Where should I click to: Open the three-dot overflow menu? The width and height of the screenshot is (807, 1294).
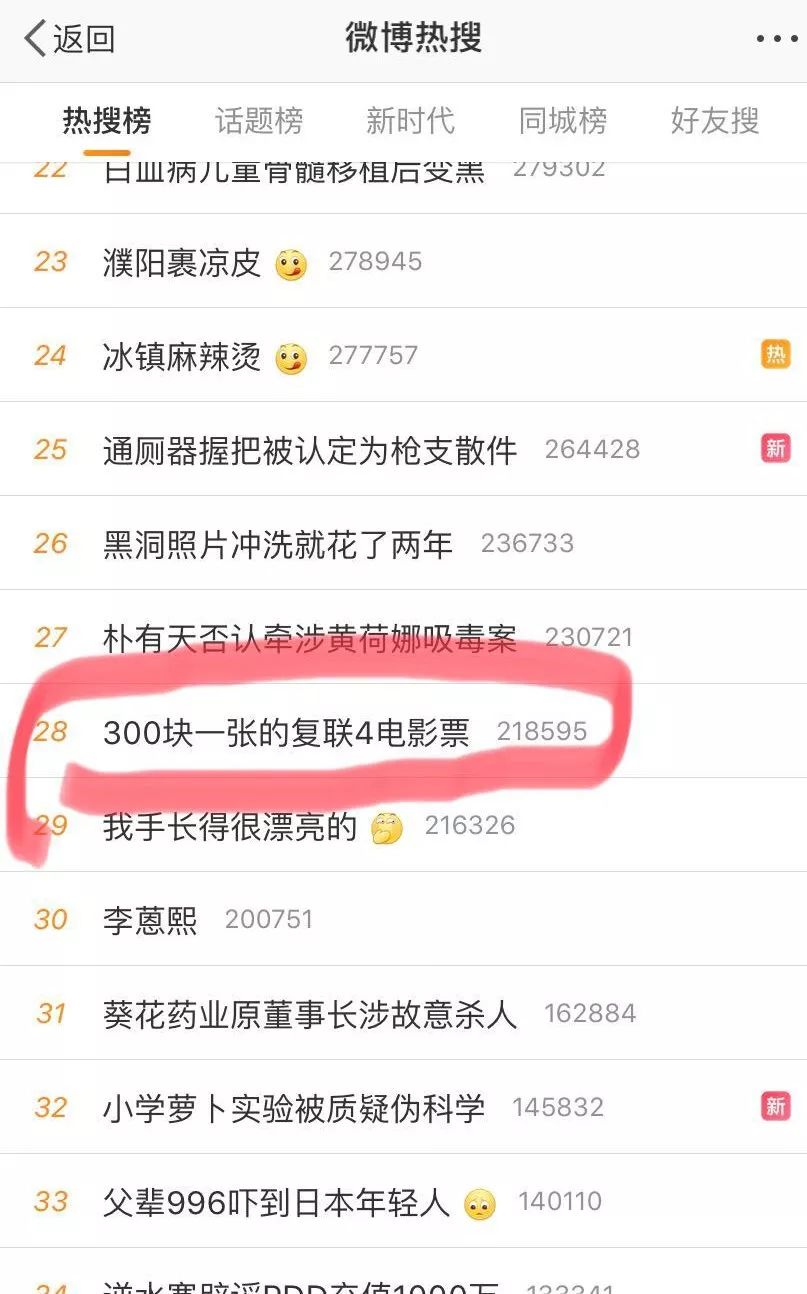(777, 39)
